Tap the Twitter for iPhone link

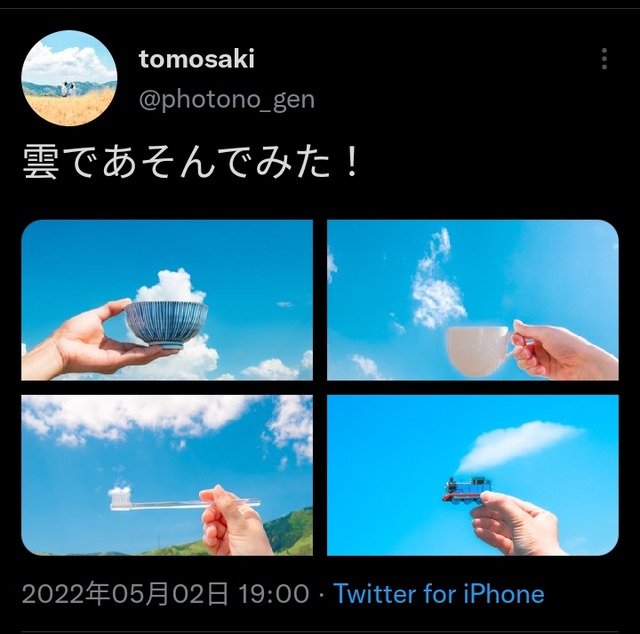click(x=439, y=594)
